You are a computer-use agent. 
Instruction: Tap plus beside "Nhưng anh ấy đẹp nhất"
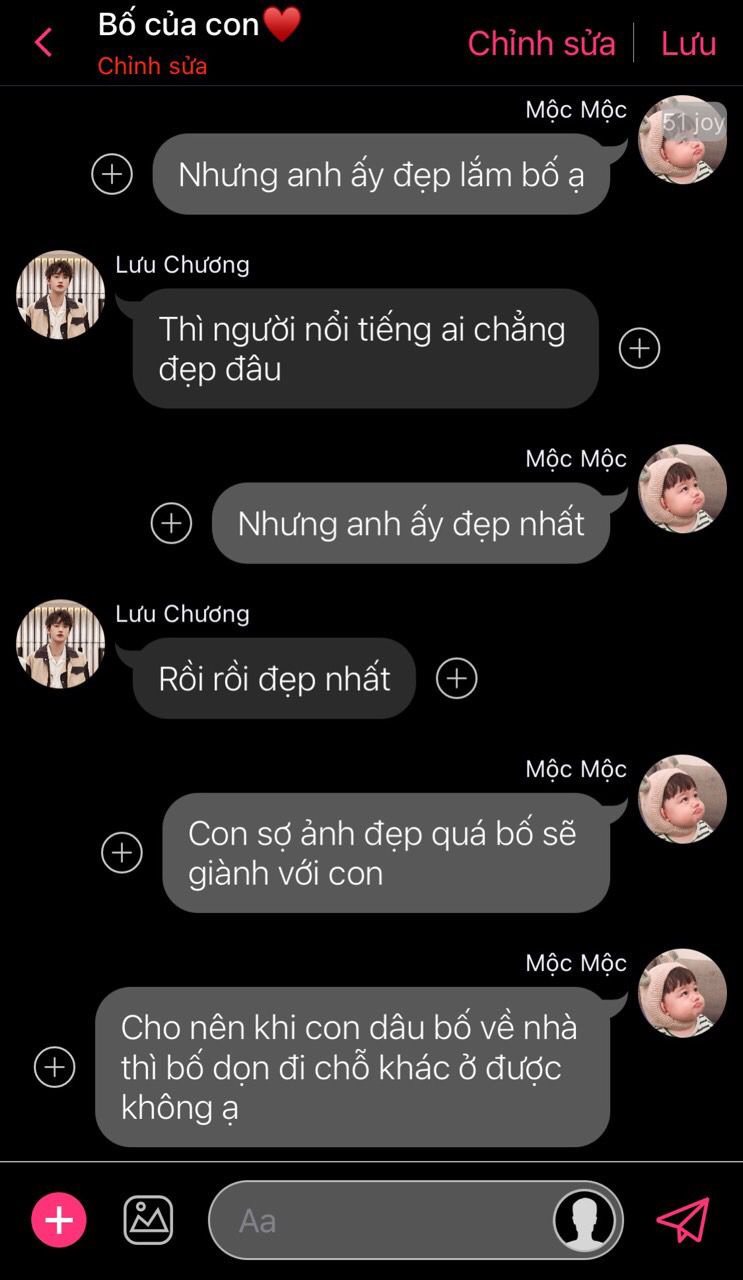coord(171,523)
